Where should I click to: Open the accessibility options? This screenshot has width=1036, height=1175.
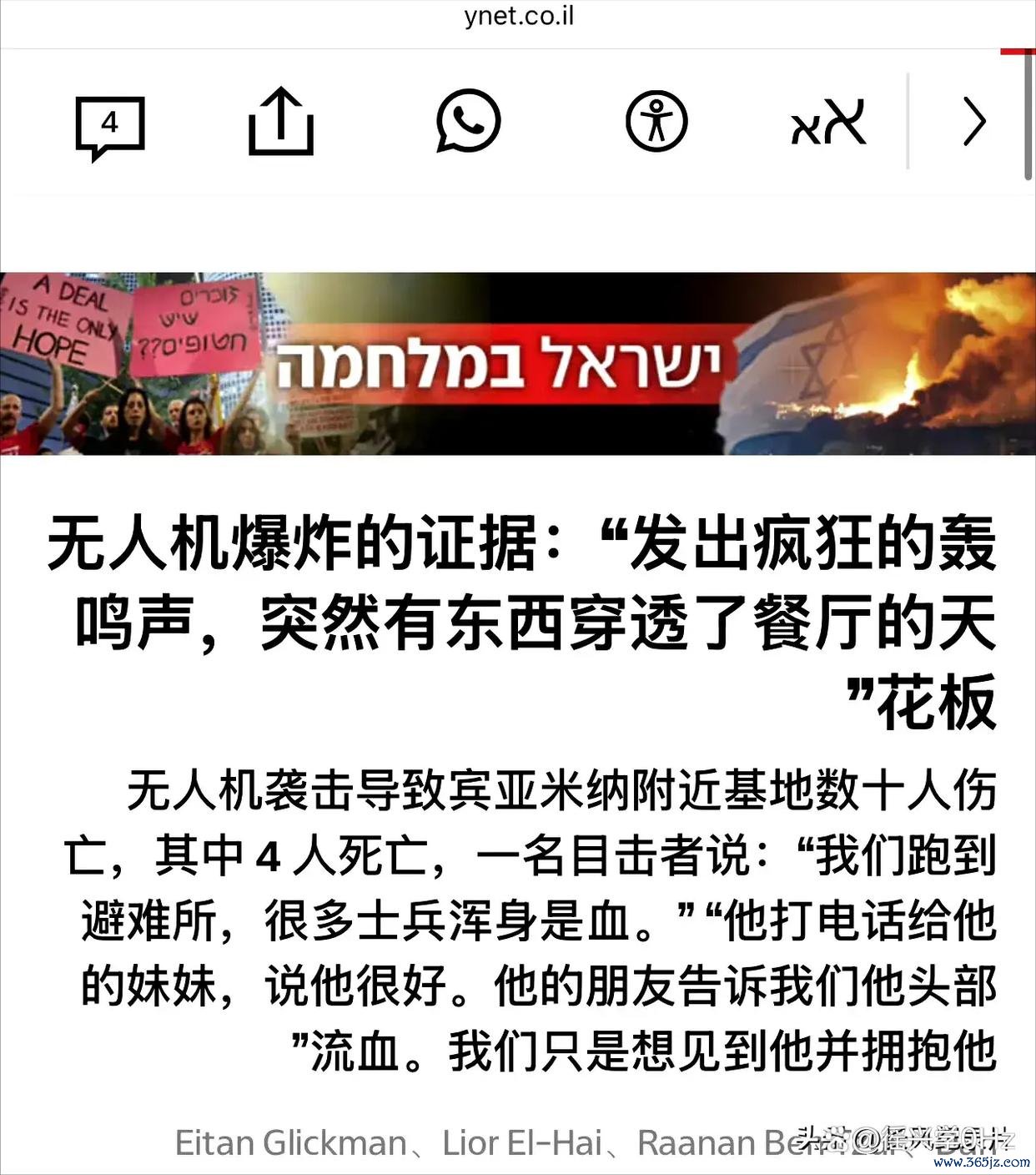tap(656, 122)
